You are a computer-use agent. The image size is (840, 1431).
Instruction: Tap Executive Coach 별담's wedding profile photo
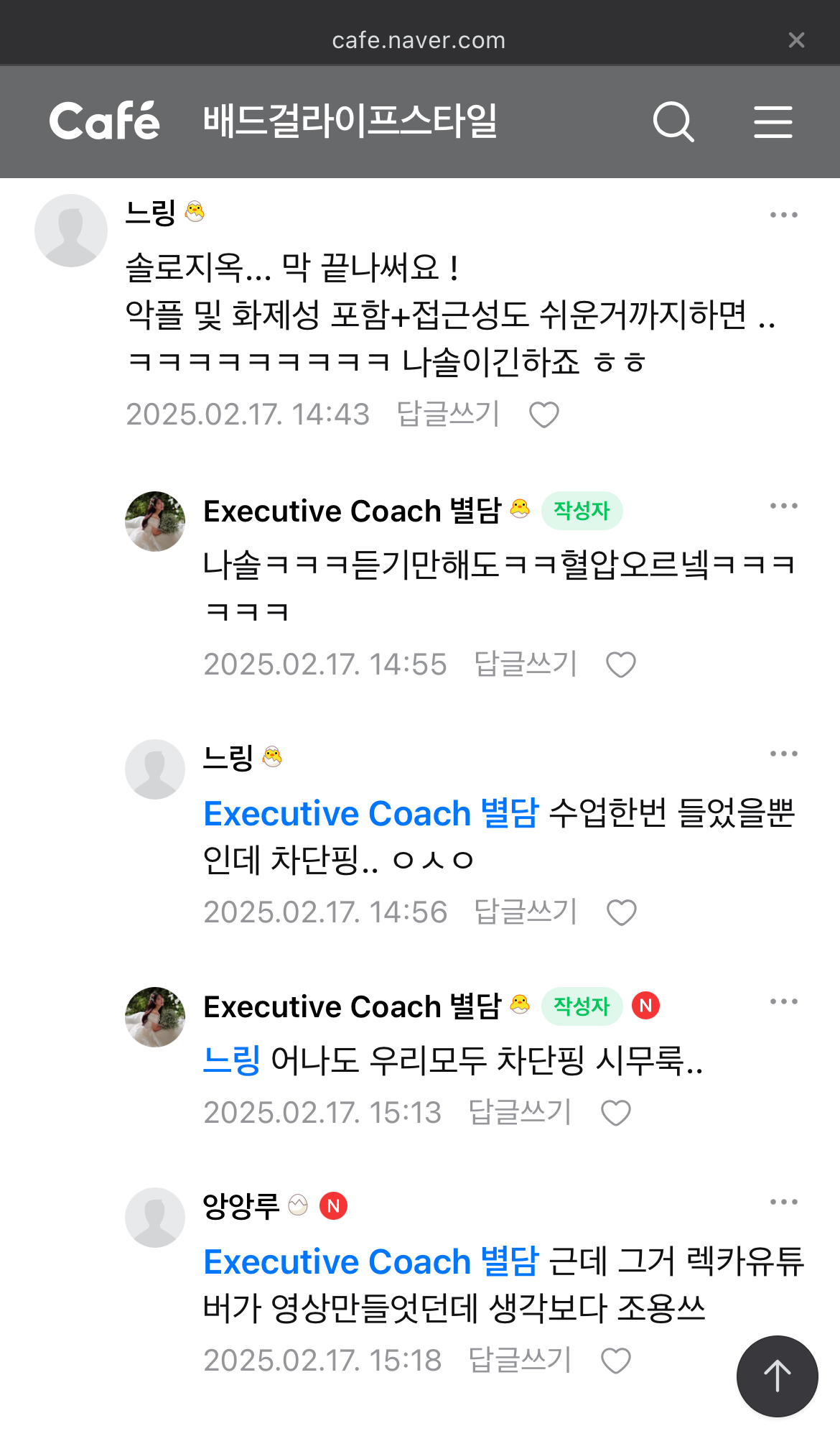[154, 522]
